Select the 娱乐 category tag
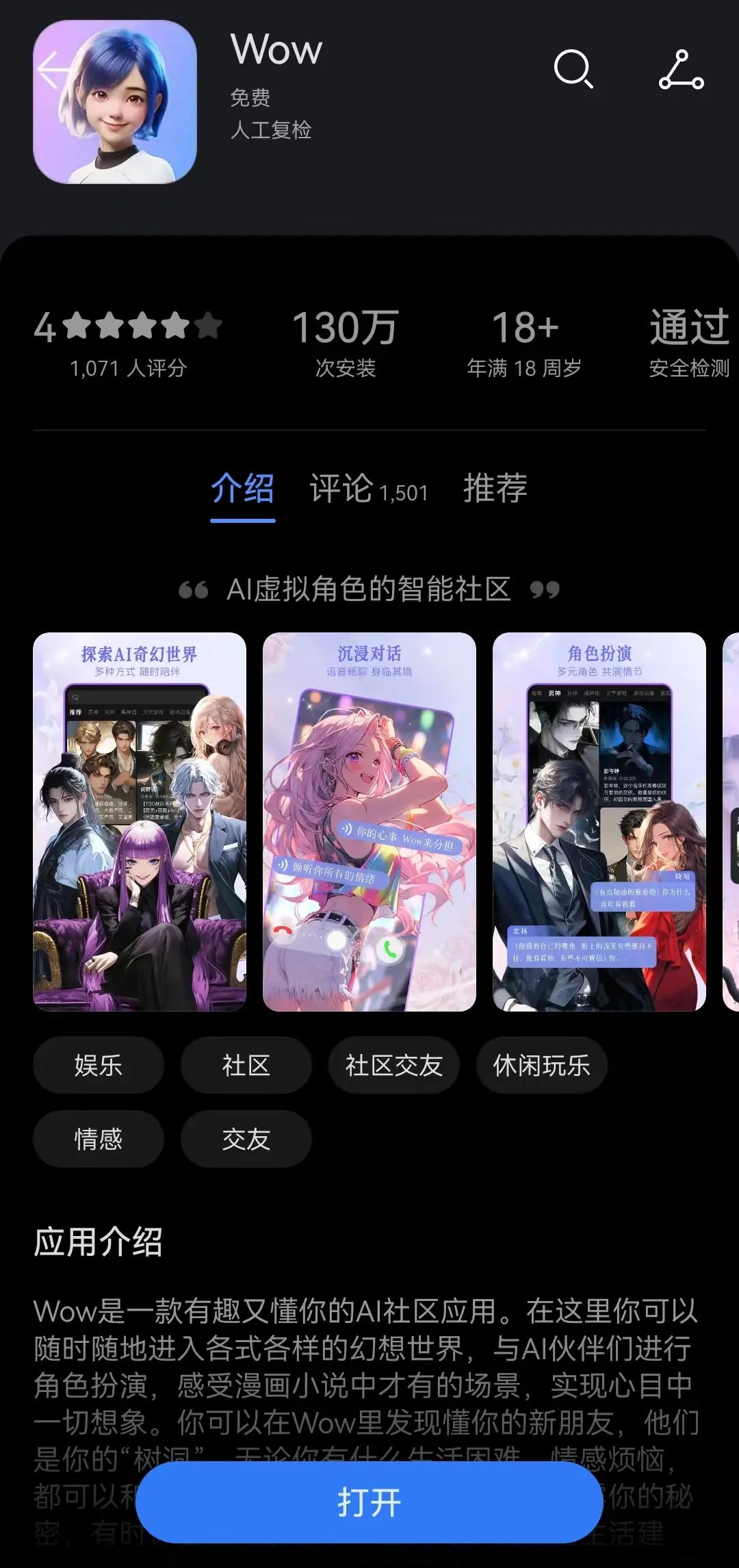This screenshot has width=739, height=1568. [x=98, y=1065]
